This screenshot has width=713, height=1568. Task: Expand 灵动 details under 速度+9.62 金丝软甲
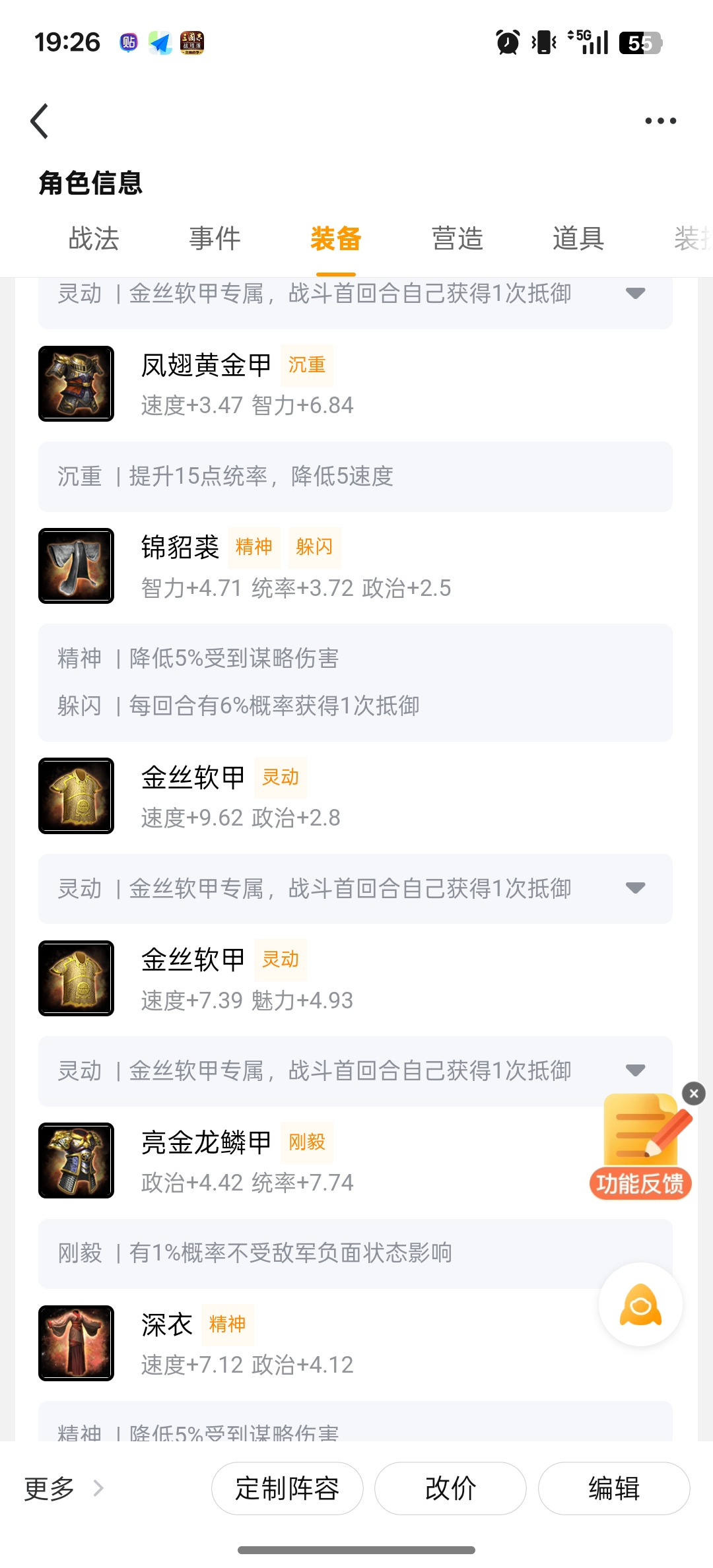635,888
